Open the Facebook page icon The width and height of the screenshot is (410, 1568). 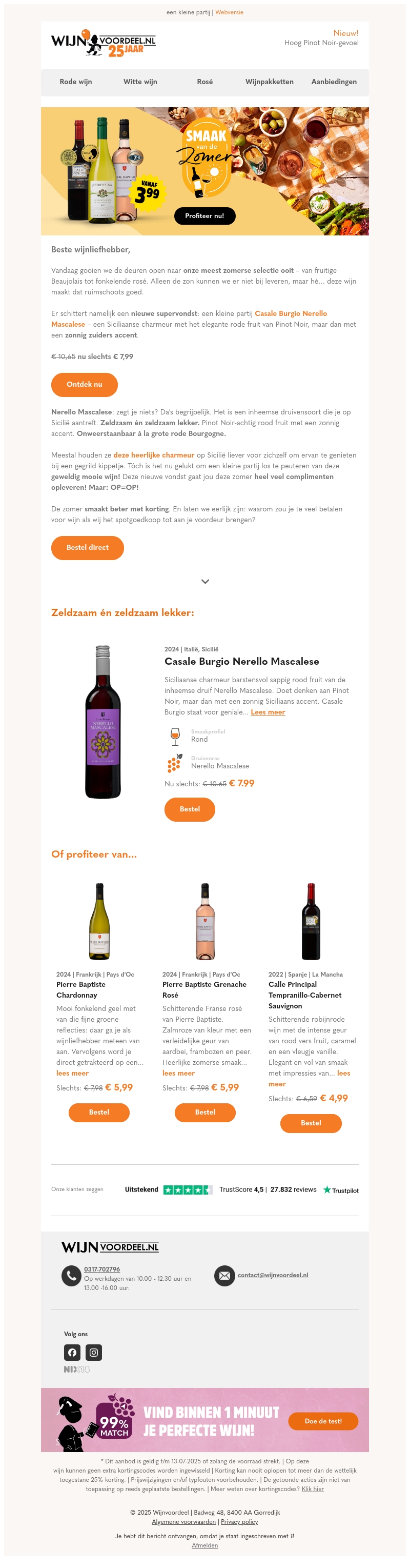(x=72, y=1352)
